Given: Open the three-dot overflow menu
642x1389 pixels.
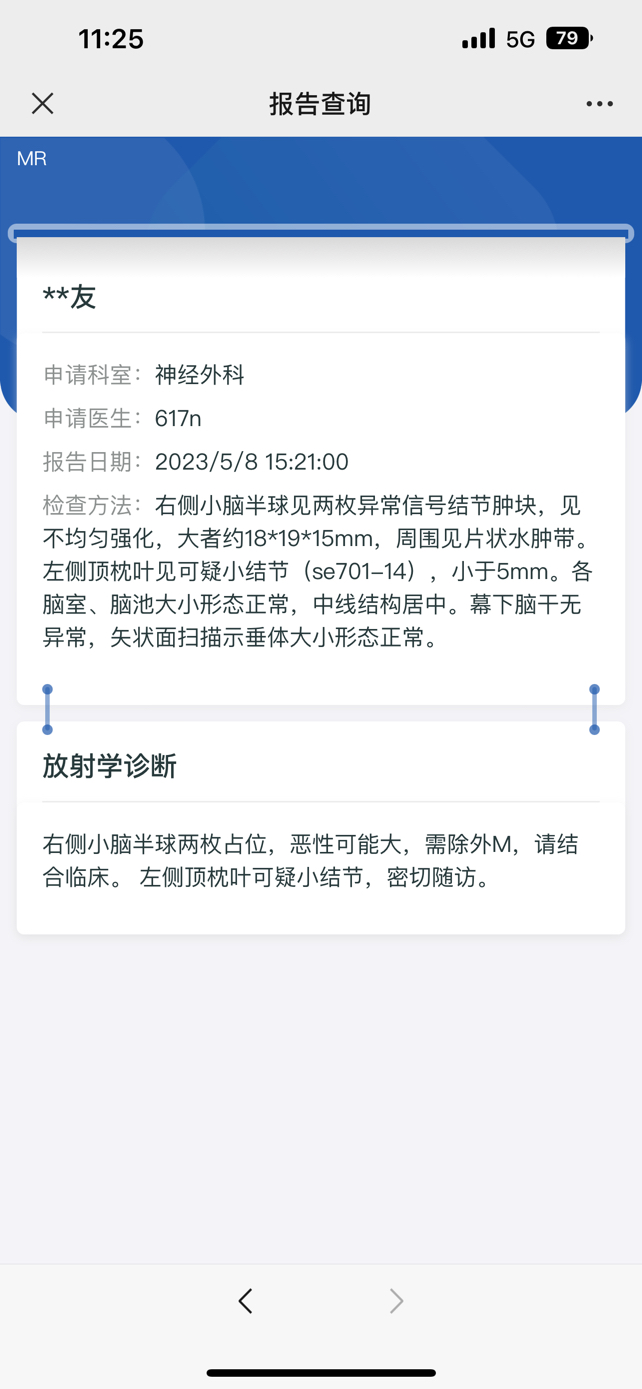Looking at the screenshot, I should pos(599,104).
